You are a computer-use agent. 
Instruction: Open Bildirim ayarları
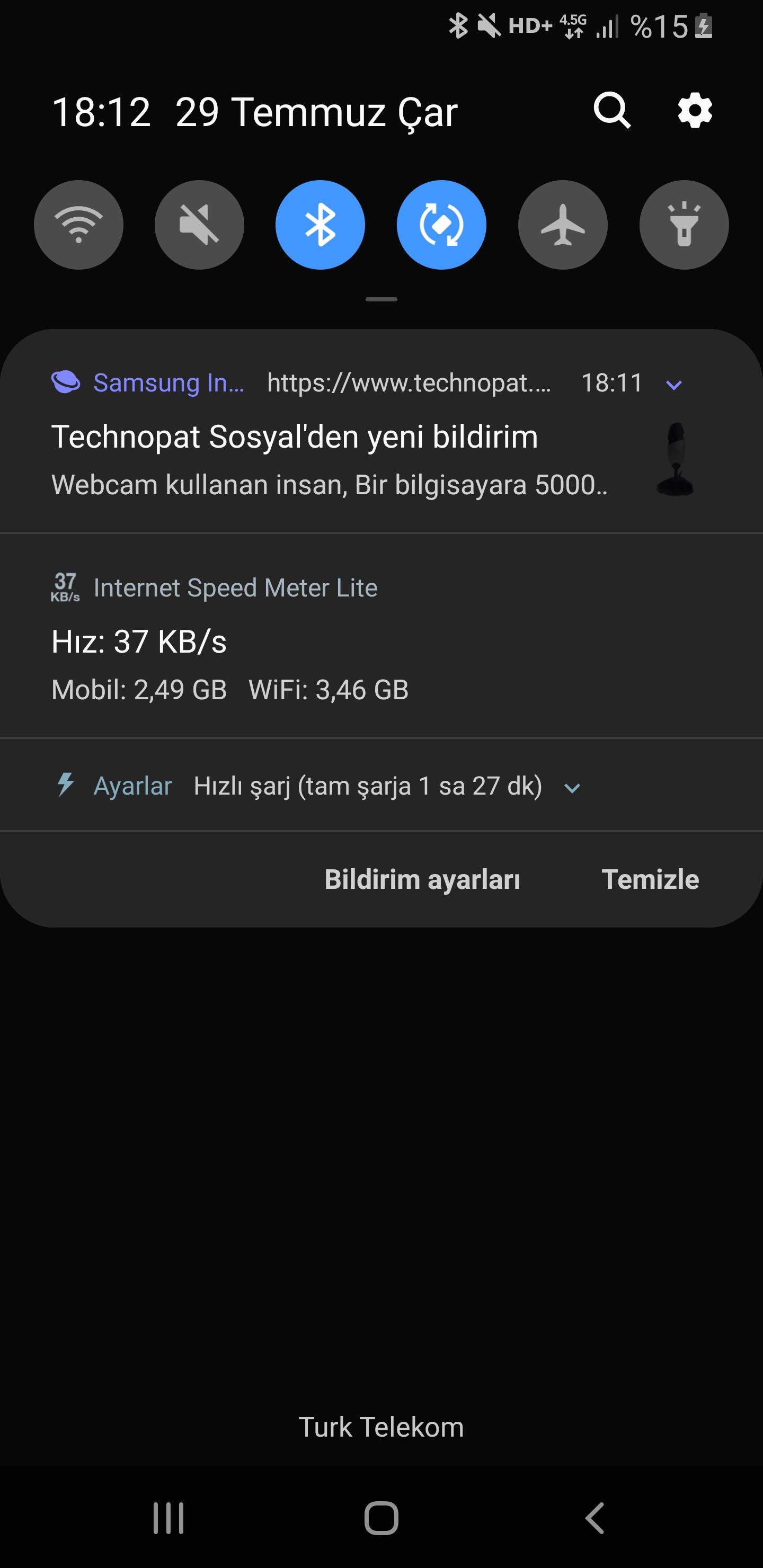422,879
